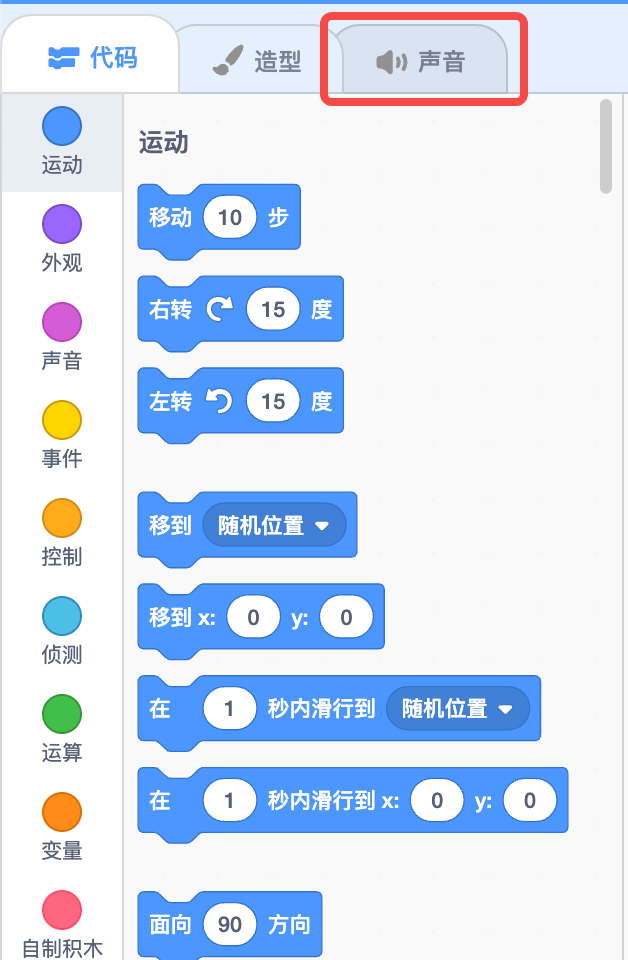The width and height of the screenshot is (628, 960).
Task: Expand the 随机位置 dropdown in the 秒内滑行到 block
Action: coord(458,709)
